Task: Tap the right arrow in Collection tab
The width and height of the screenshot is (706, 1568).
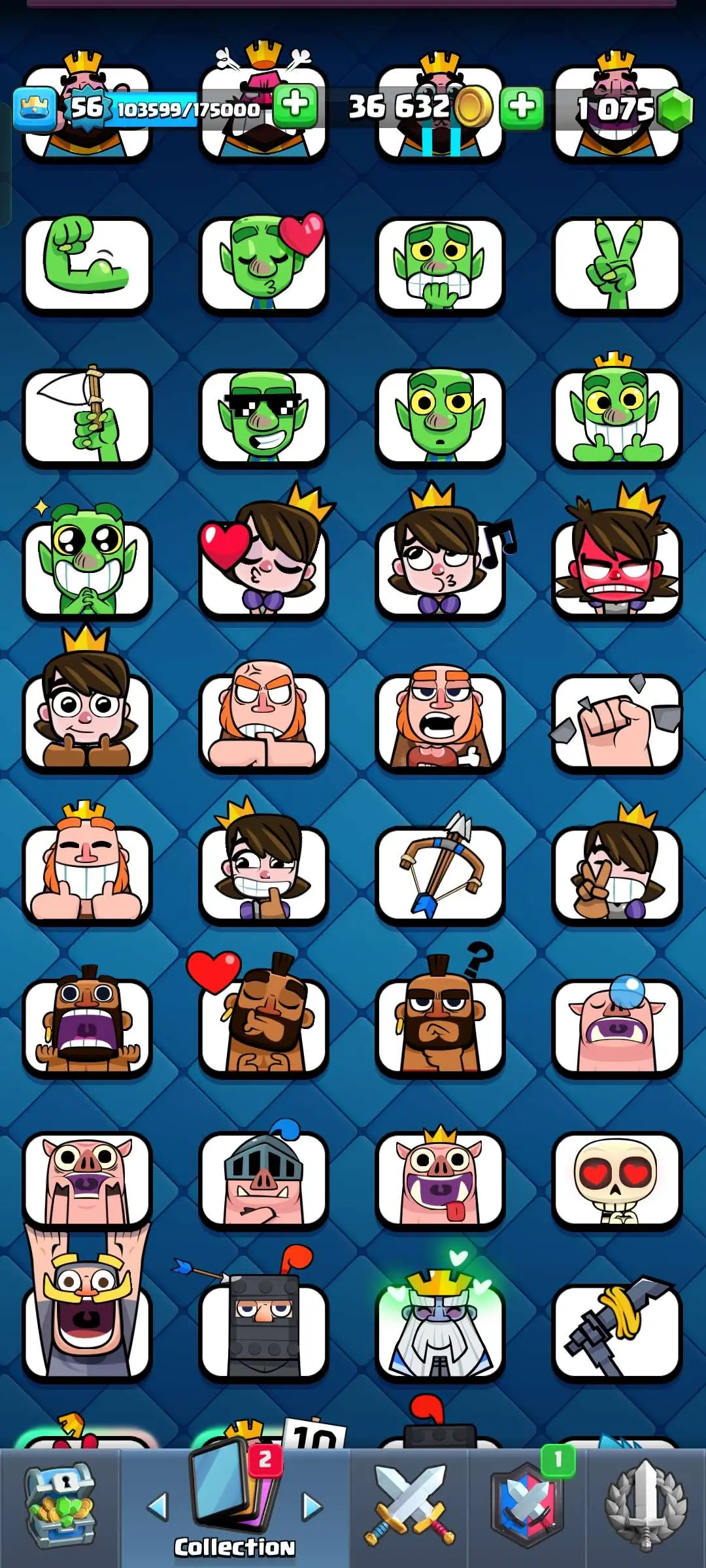Action: (x=312, y=1505)
